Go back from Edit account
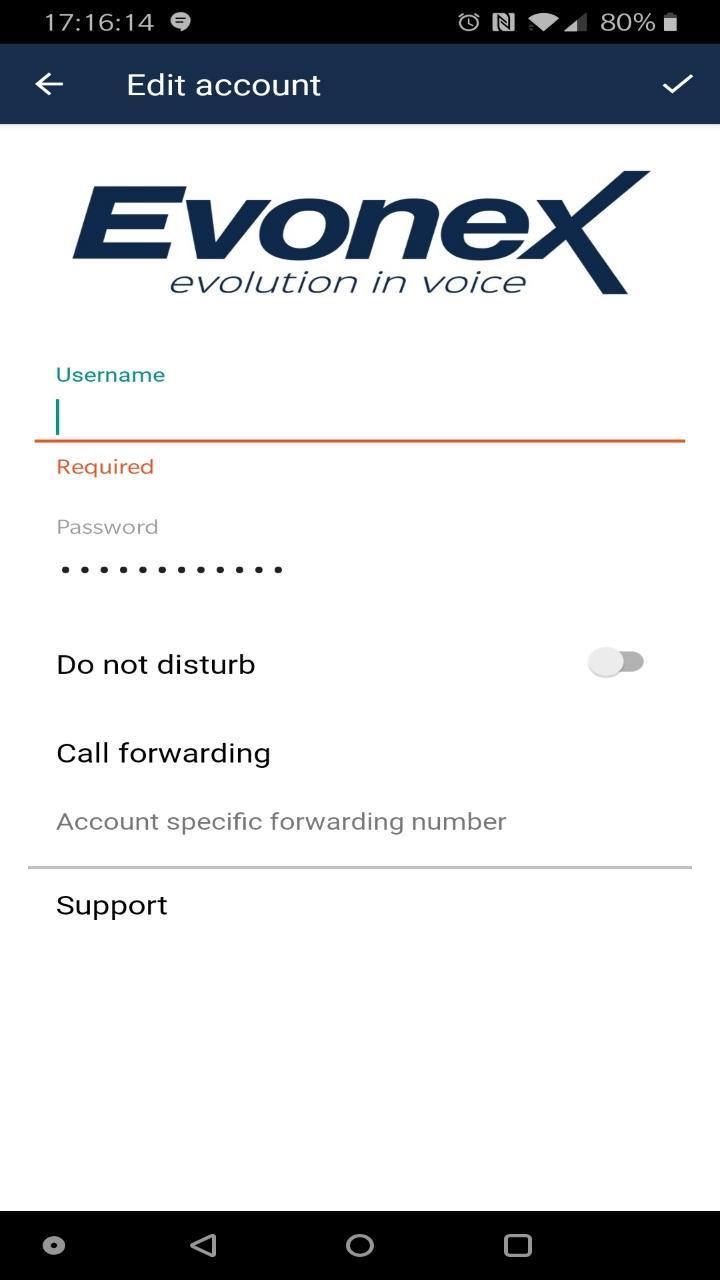 pyautogui.click(x=49, y=85)
